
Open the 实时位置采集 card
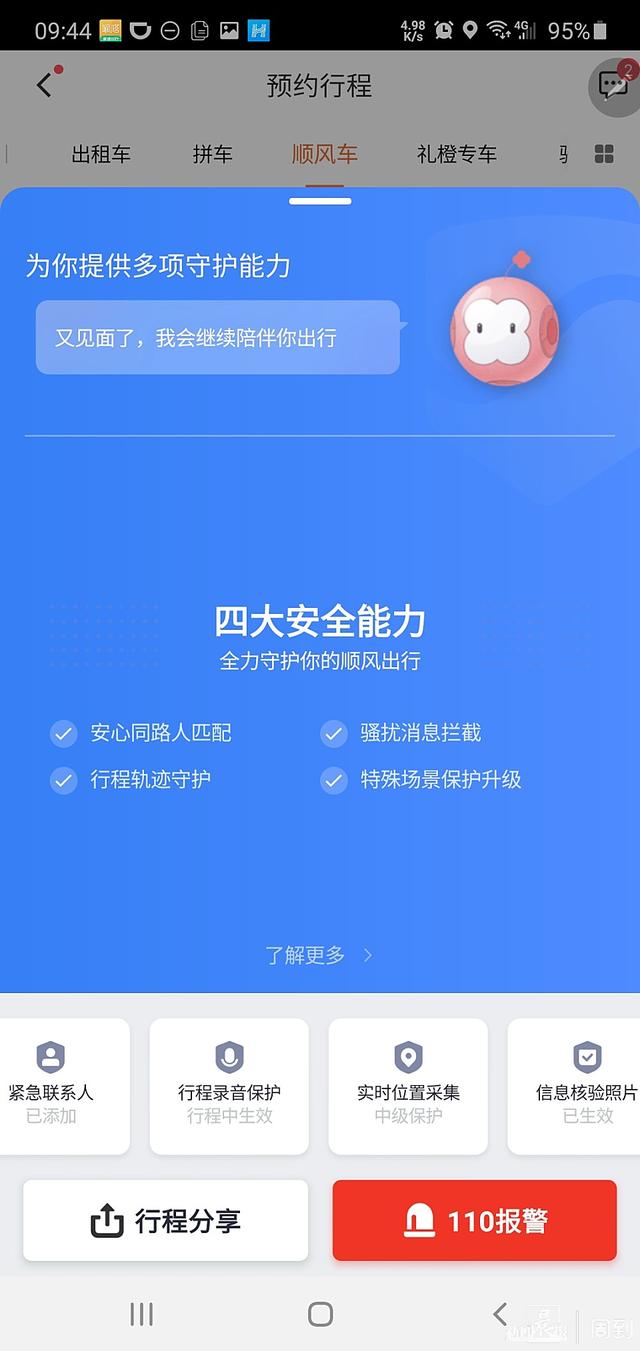coord(408,1085)
